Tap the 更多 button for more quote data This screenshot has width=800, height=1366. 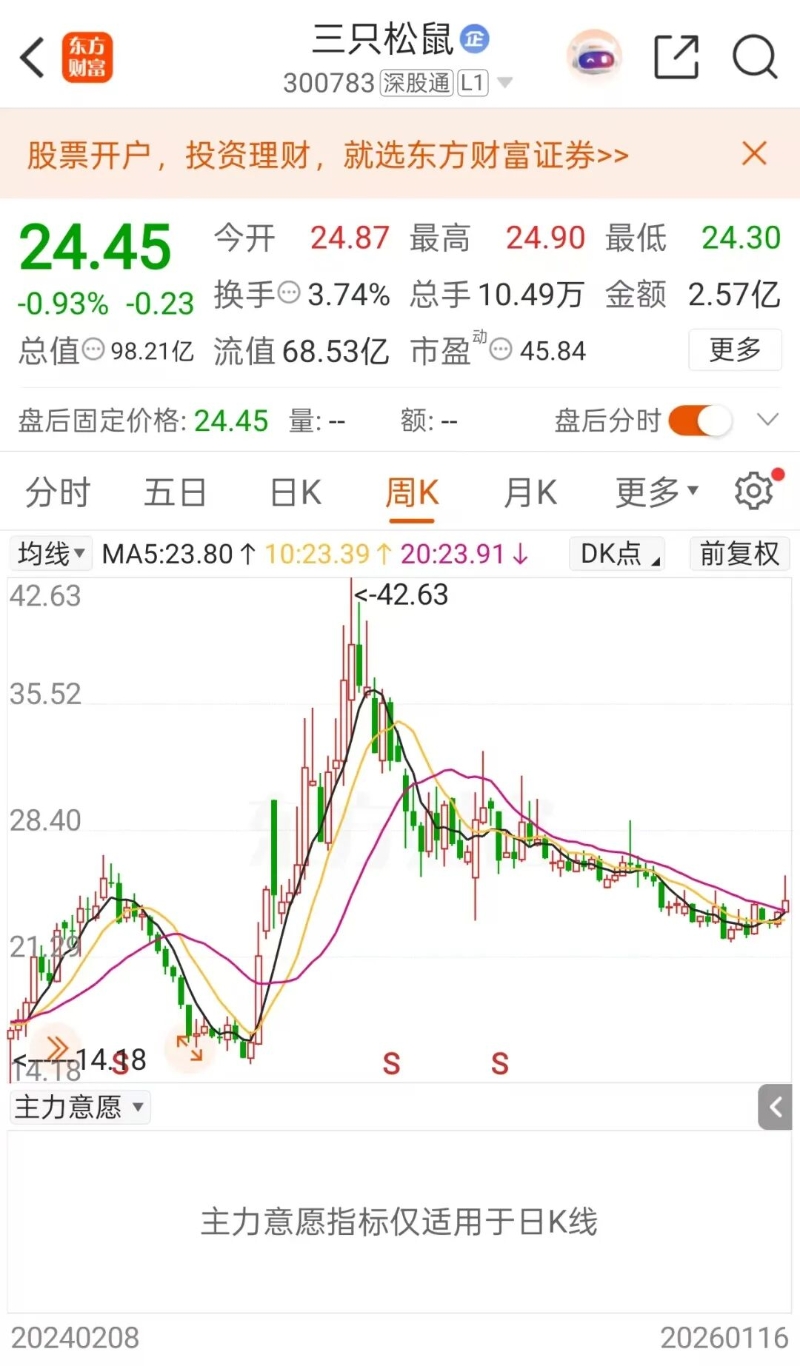(735, 350)
